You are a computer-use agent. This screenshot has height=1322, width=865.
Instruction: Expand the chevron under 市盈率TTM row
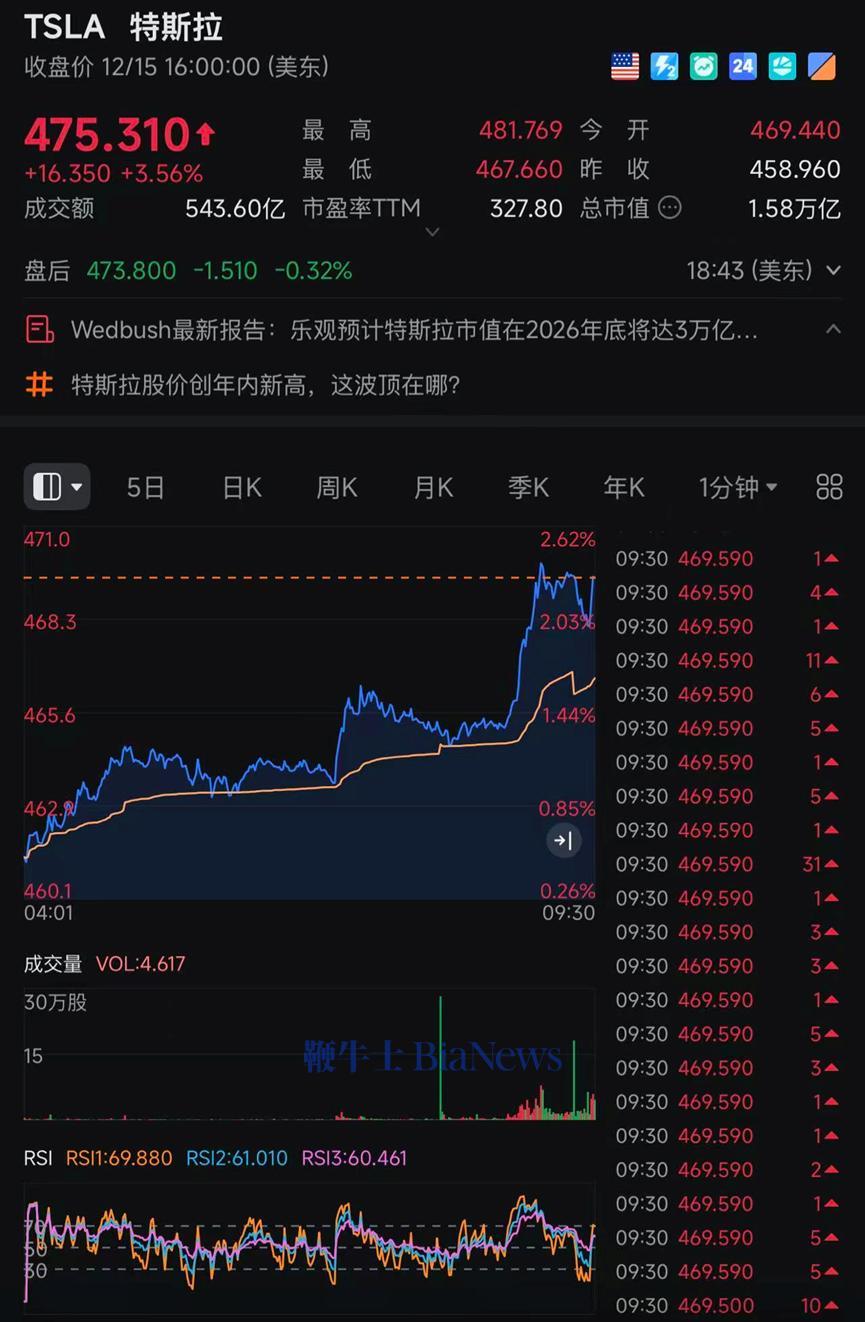tap(432, 231)
